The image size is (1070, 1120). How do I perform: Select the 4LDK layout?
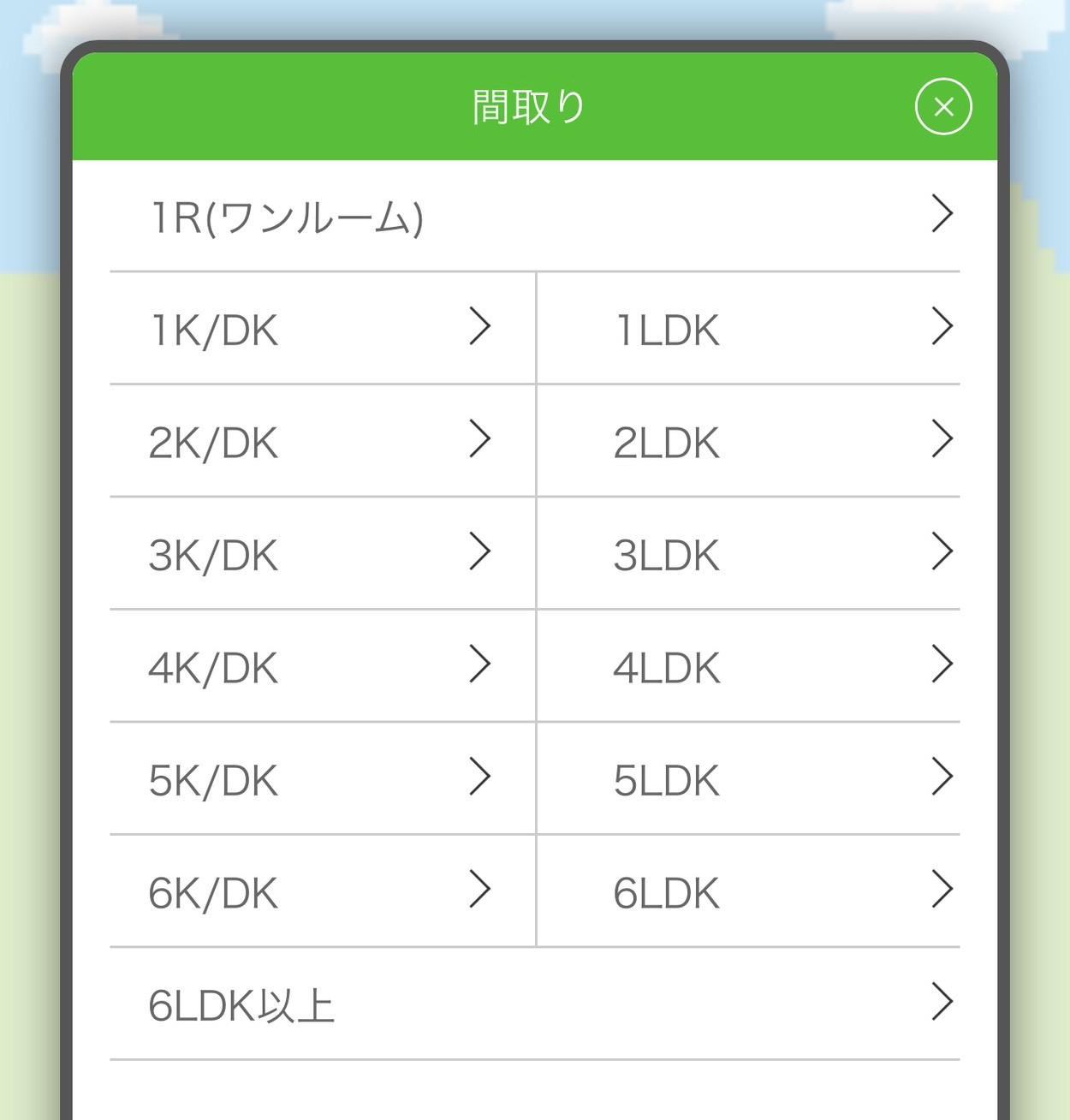pos(748,666)
